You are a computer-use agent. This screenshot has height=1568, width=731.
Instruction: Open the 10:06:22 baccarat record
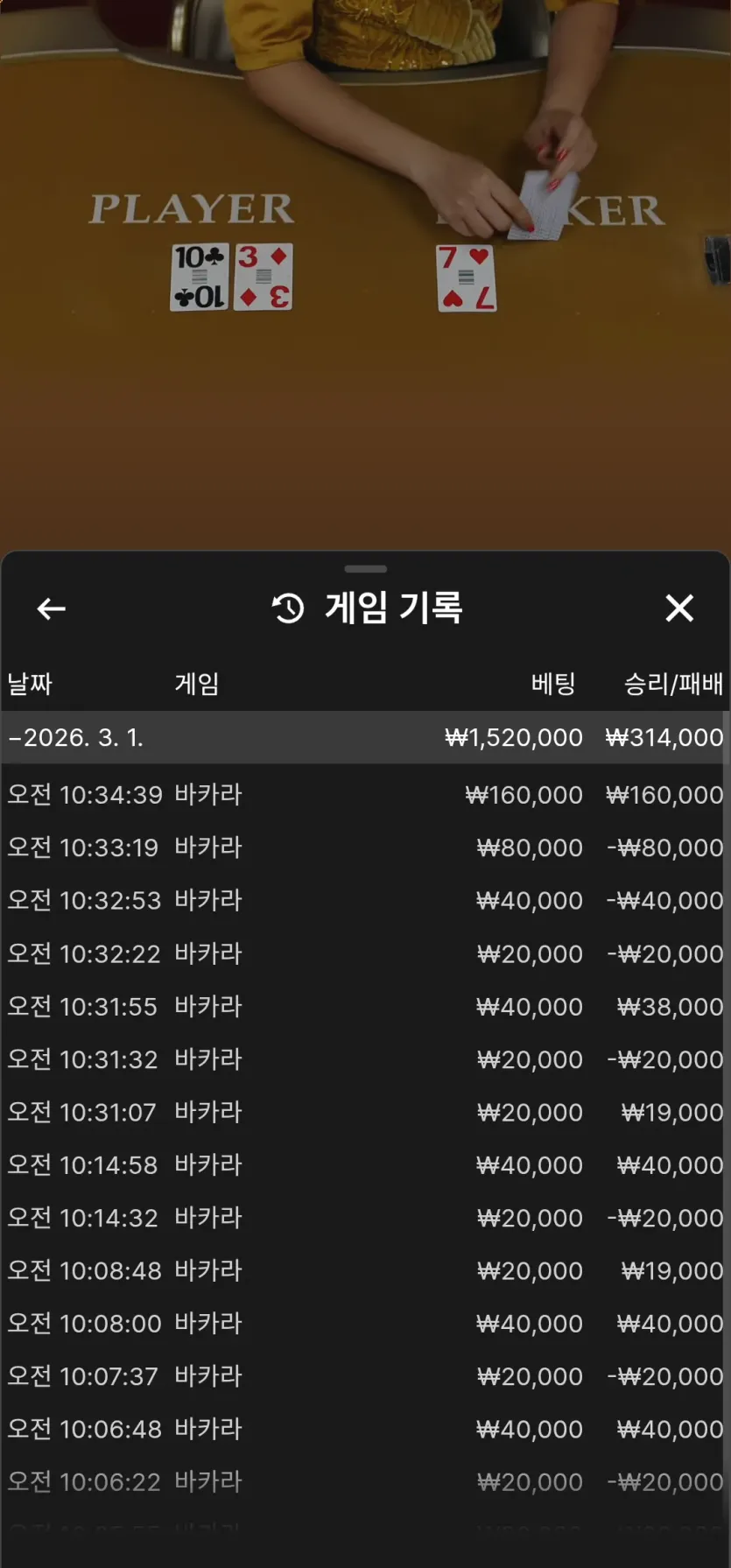(x=365, y=1481)
